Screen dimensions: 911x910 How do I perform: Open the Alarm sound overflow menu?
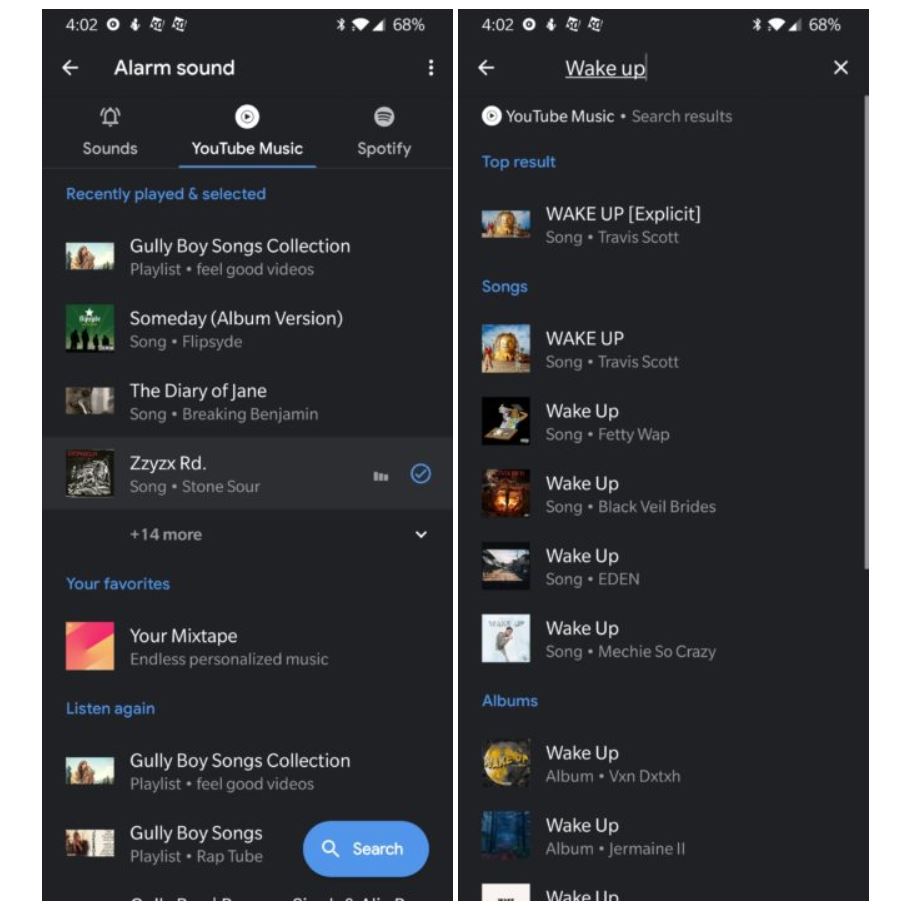(x=431, y=68)
